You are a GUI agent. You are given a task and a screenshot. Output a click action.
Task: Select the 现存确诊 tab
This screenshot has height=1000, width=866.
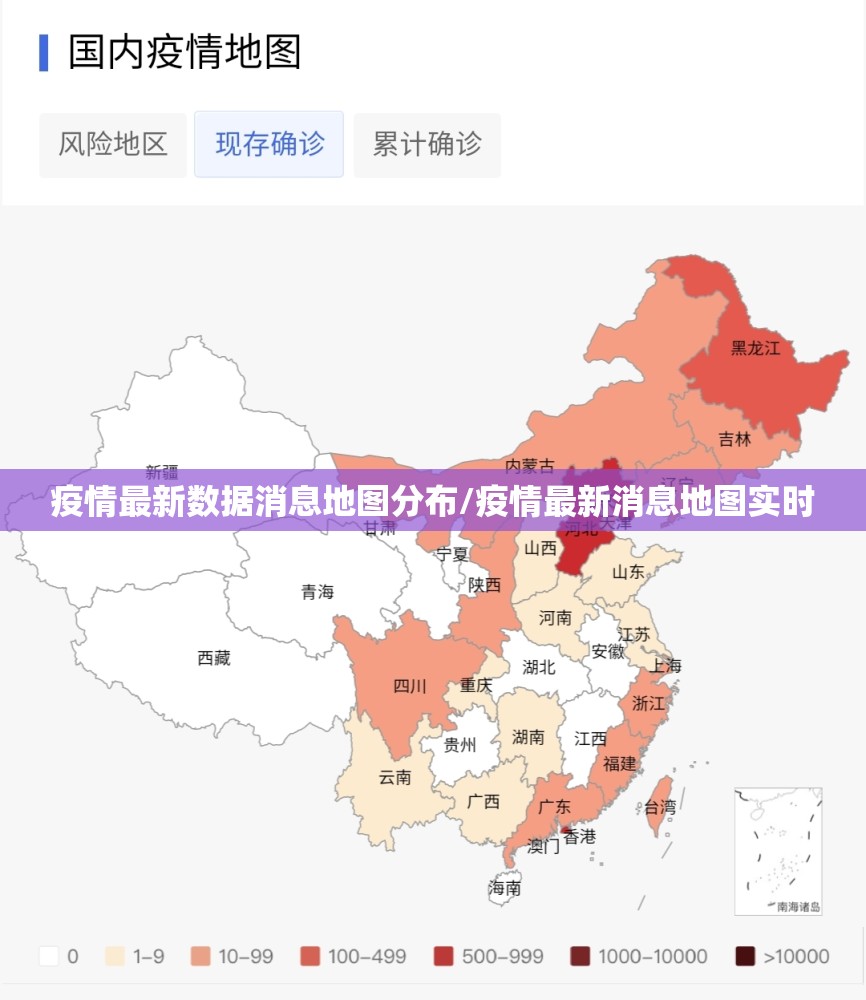coord(269,144)
